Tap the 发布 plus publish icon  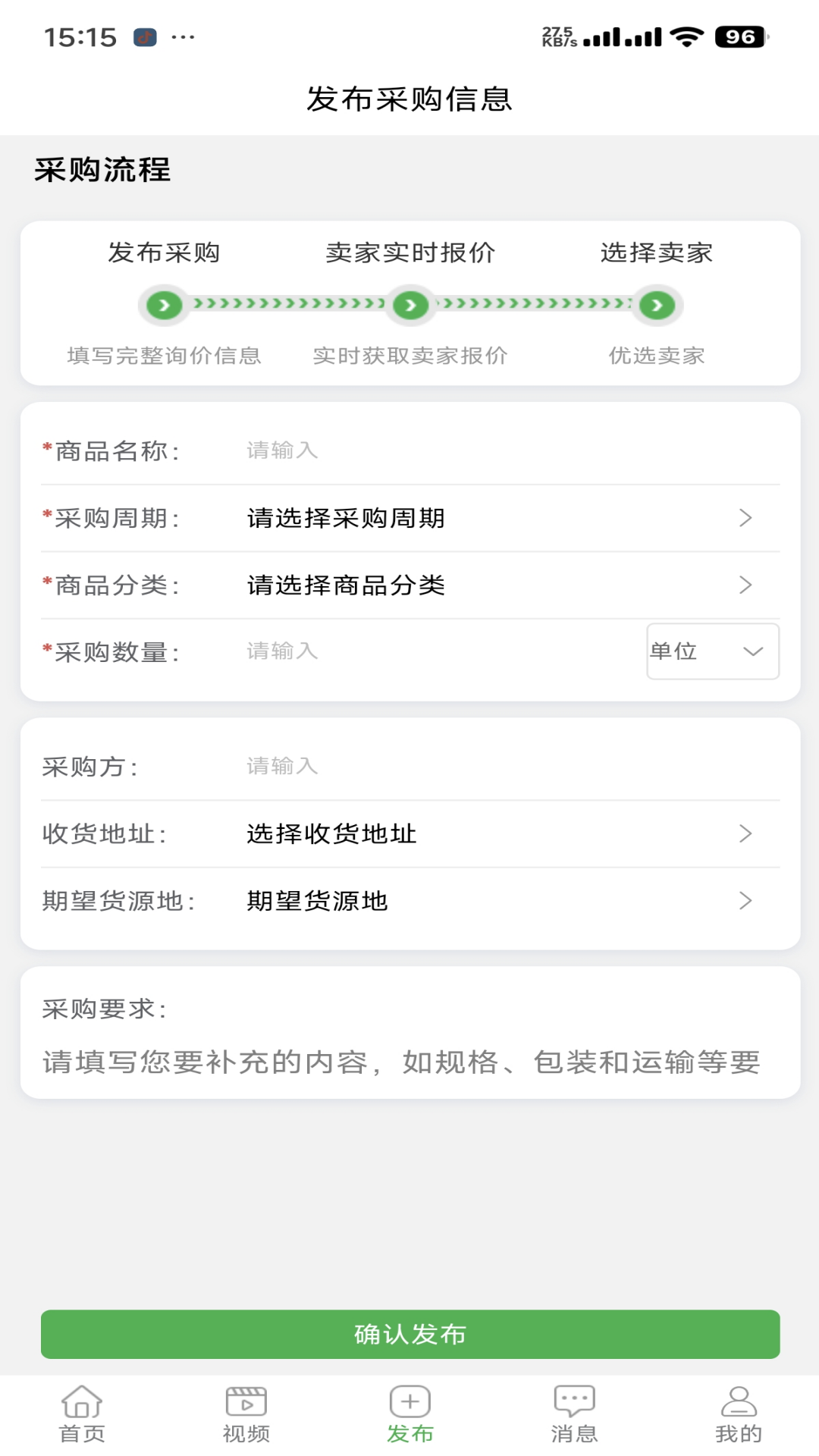[x=409, y=1409]
